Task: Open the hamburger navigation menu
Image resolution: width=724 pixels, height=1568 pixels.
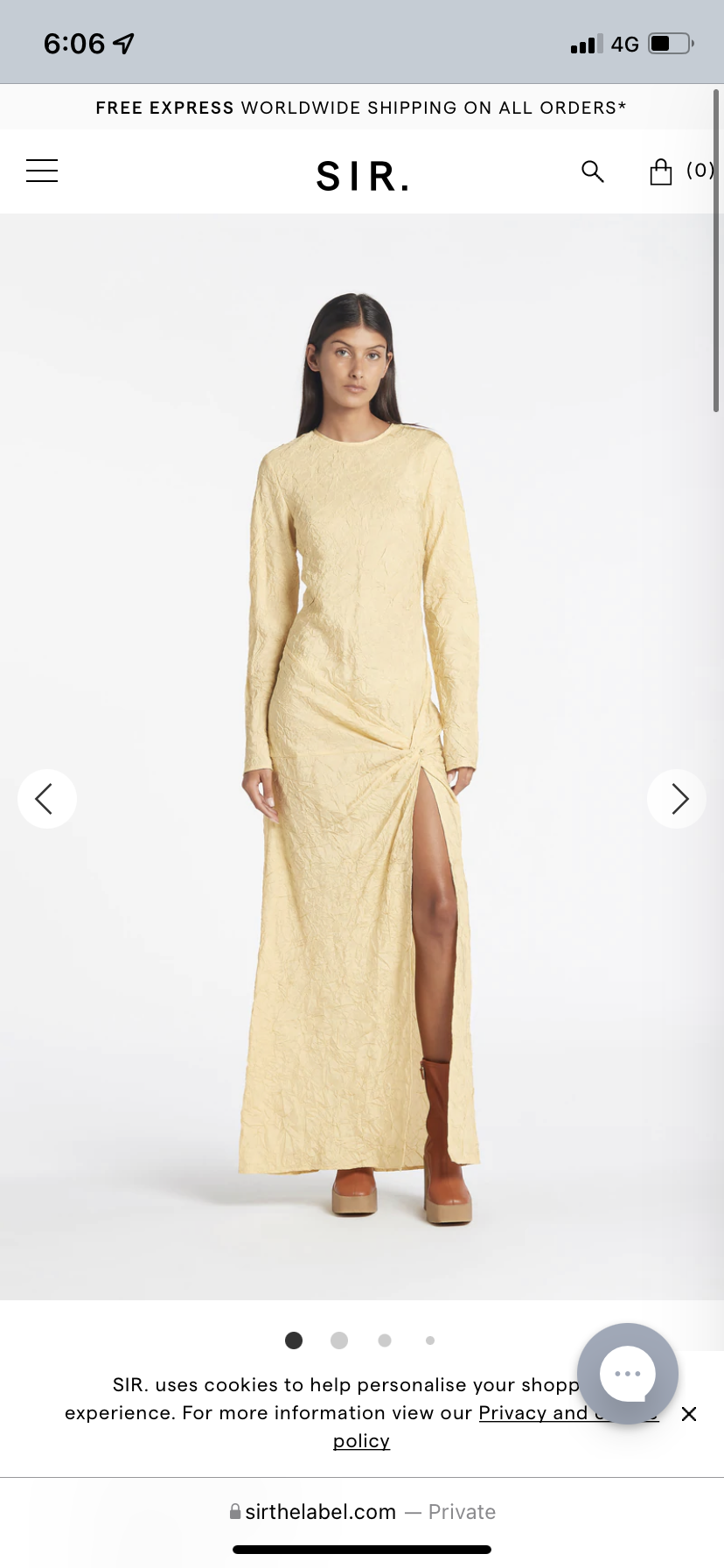Action: point(41,171)
